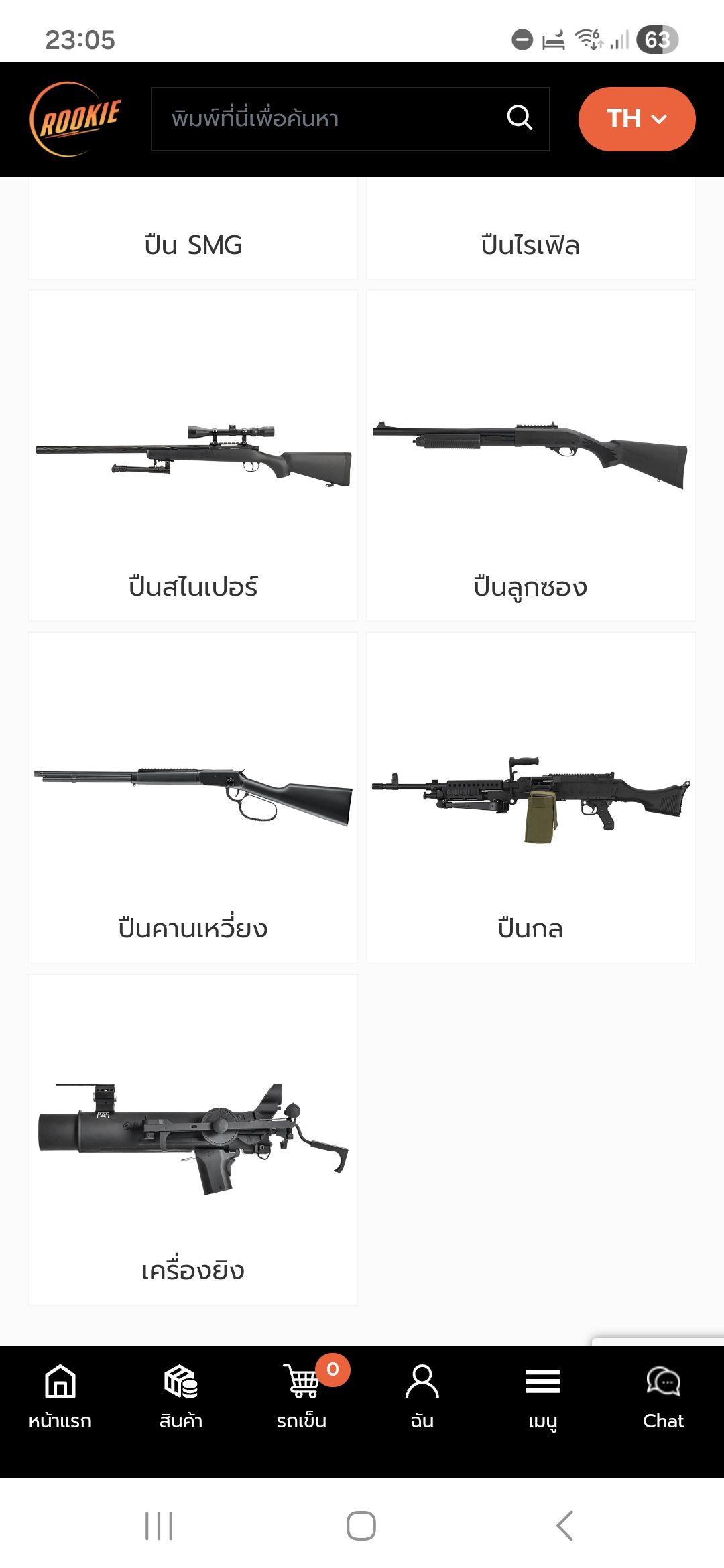Open the ปืนกล category
The image size is (724, 1568).
coord(530,797)
